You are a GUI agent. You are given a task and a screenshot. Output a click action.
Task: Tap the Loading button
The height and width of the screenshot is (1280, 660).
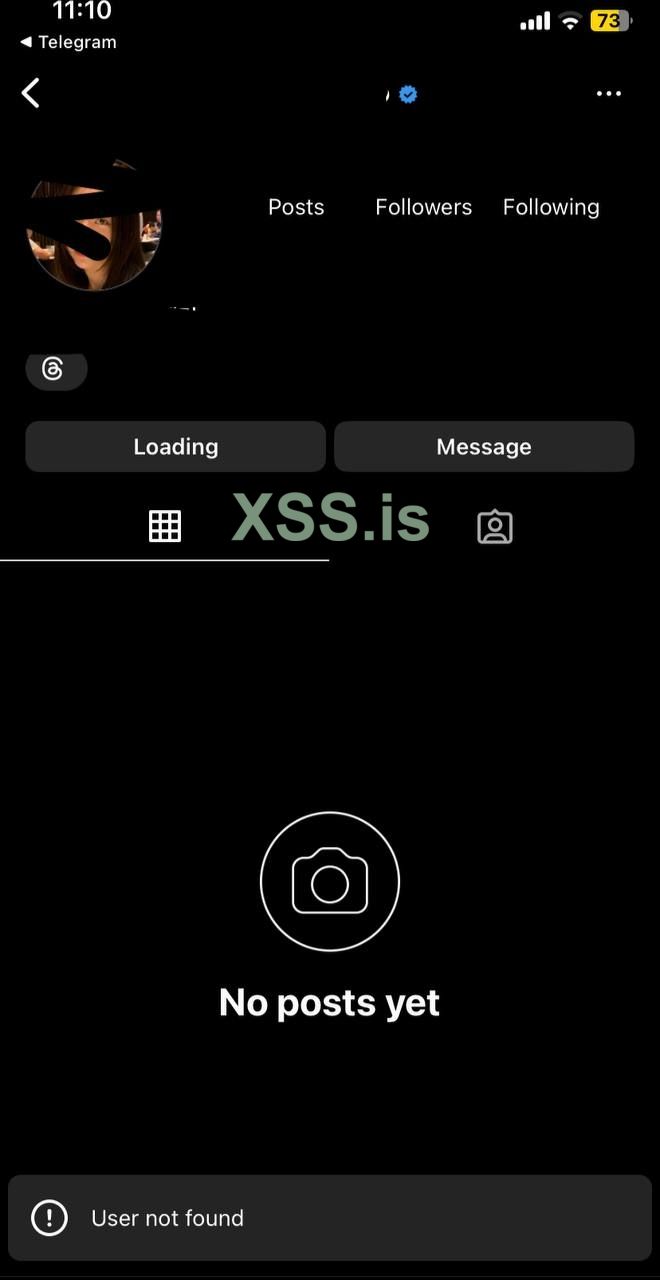pos(176,447)
